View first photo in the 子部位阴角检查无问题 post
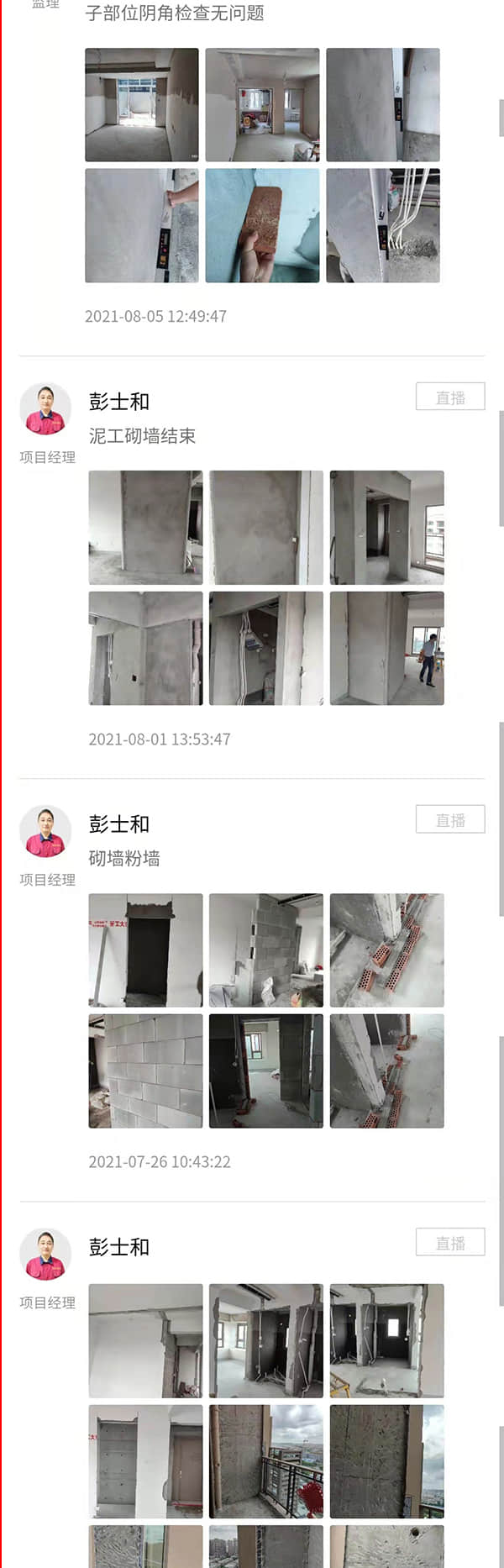Image resolution: width=504 pixels, height=1568 pixels. 142,105
